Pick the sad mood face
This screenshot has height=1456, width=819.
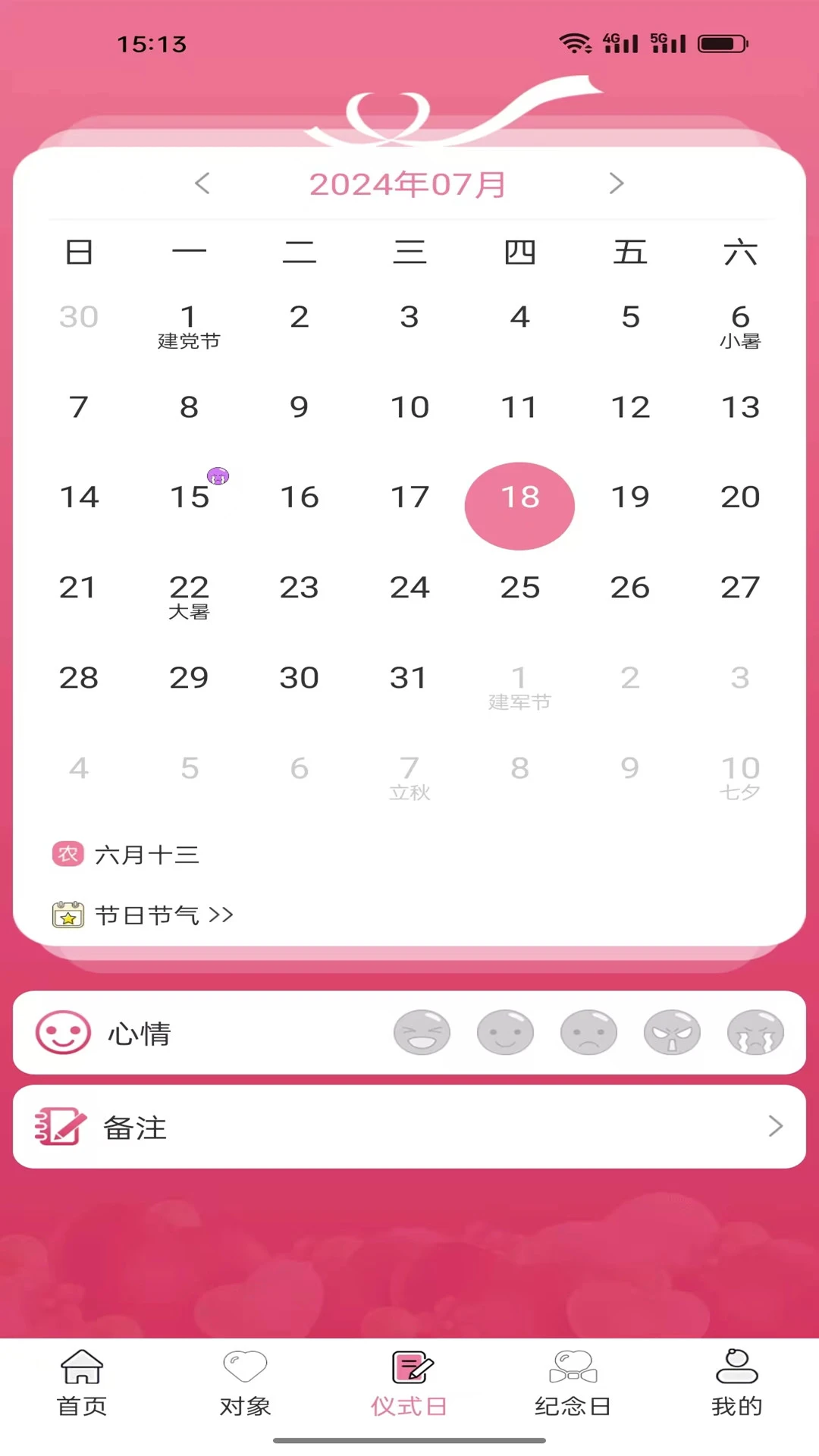[588, 1033]
